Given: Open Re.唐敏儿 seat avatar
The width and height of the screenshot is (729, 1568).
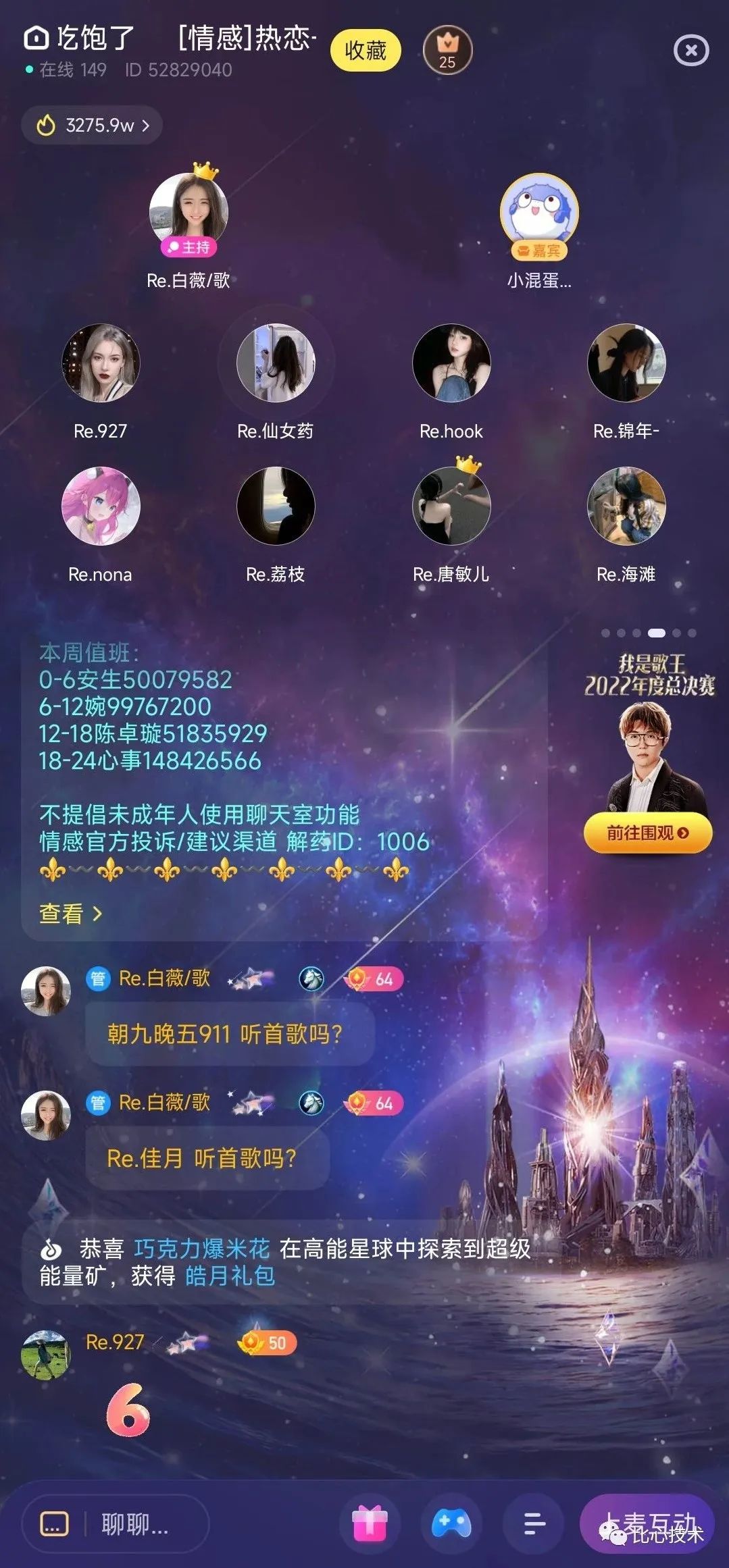Looking at the screenshot, I should [x=451, y=506].
